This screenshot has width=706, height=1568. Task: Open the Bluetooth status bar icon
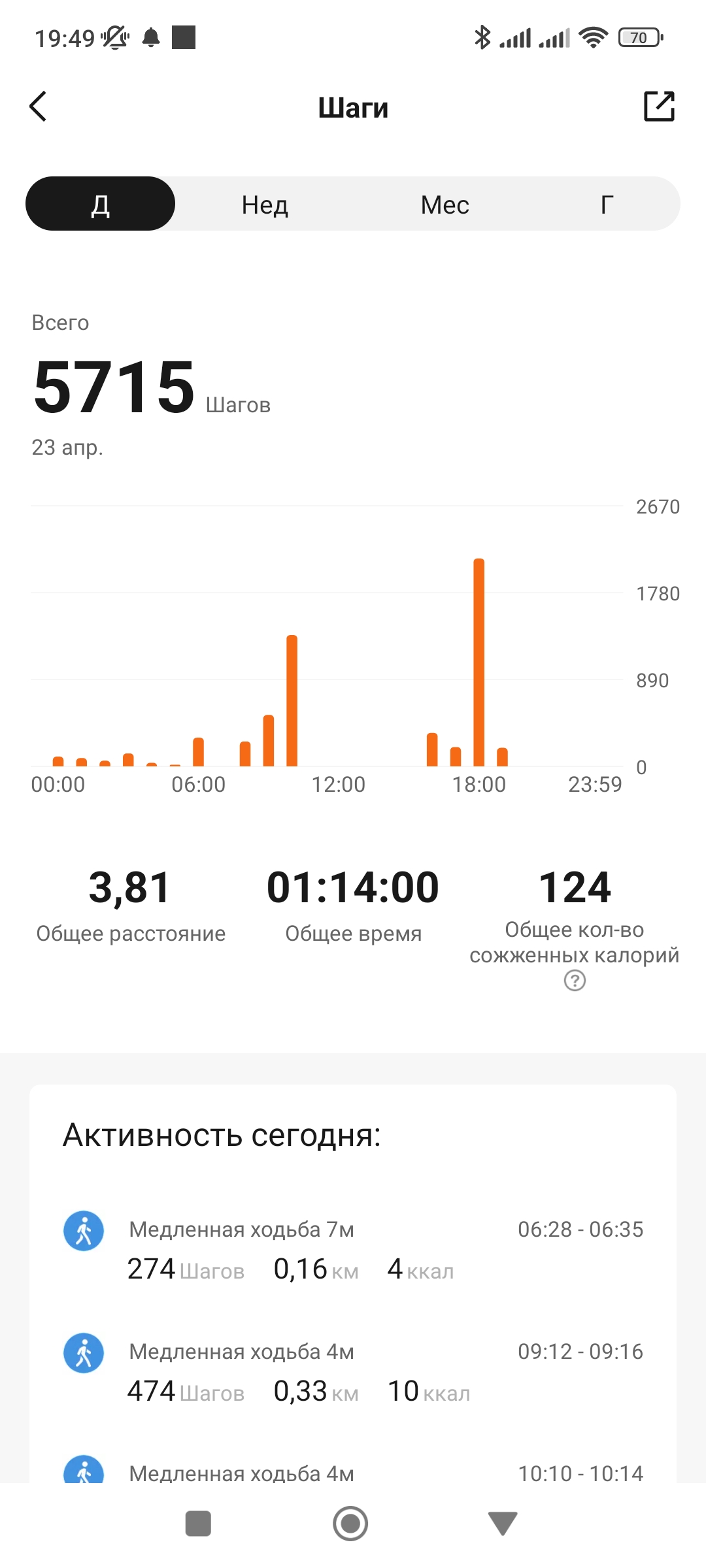[482, 37]
